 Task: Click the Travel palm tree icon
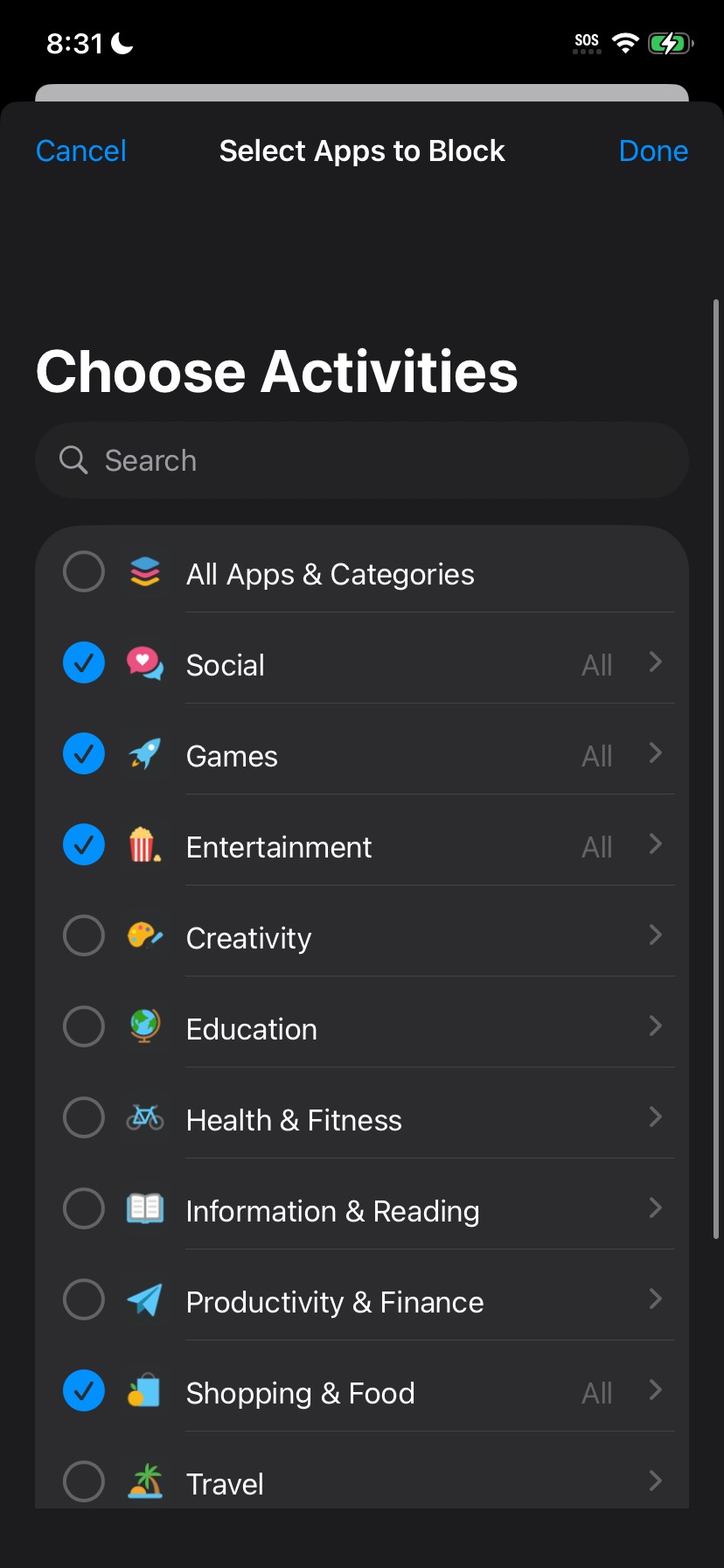tap(145, 1480)
